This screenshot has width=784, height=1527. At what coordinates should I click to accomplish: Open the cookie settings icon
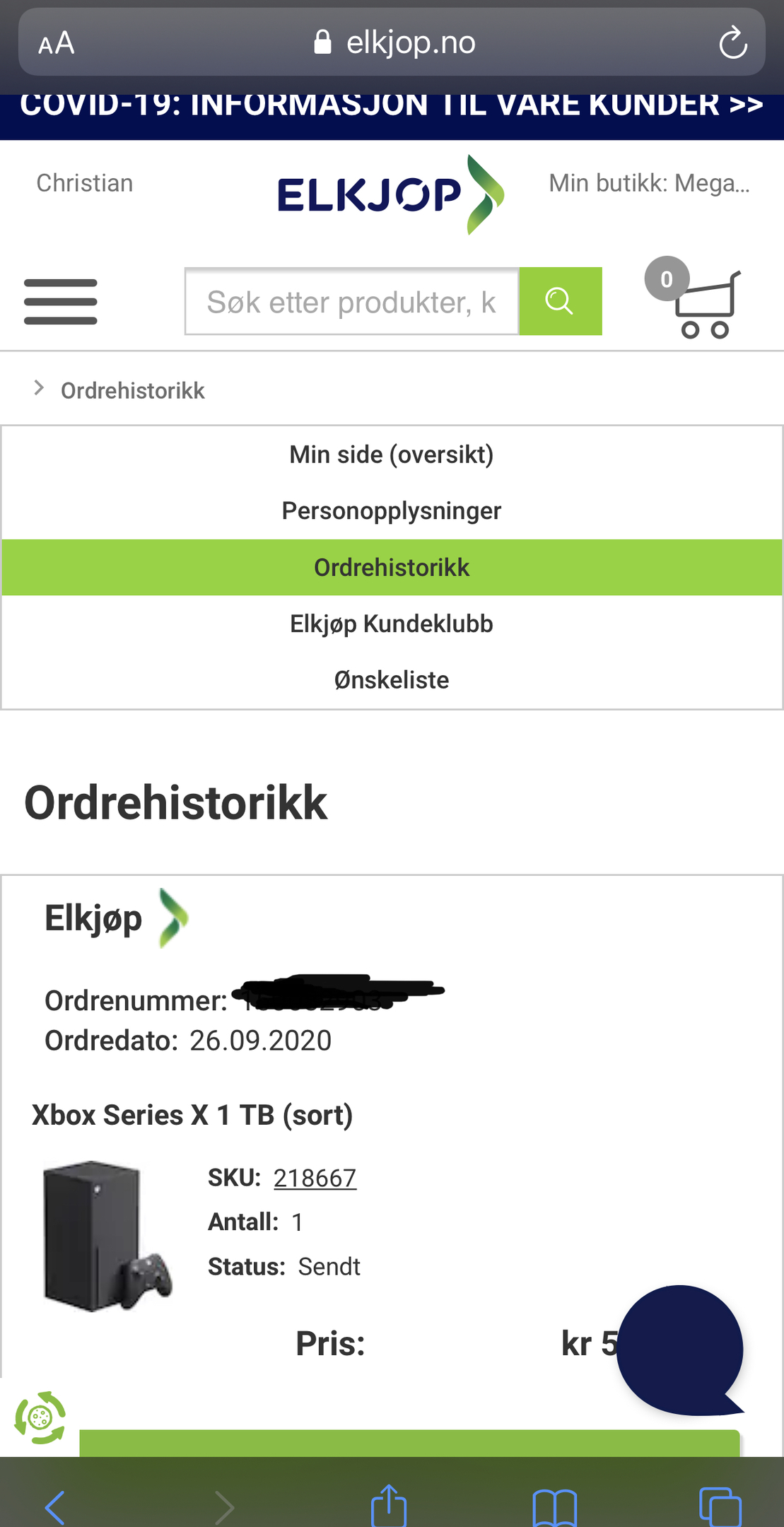tap(40, 1417)
